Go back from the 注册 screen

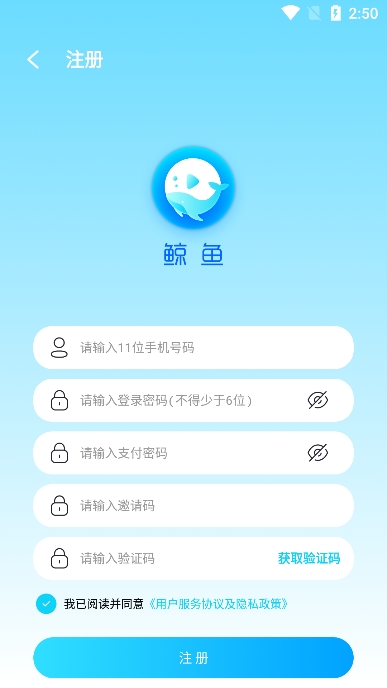(33, 60)
